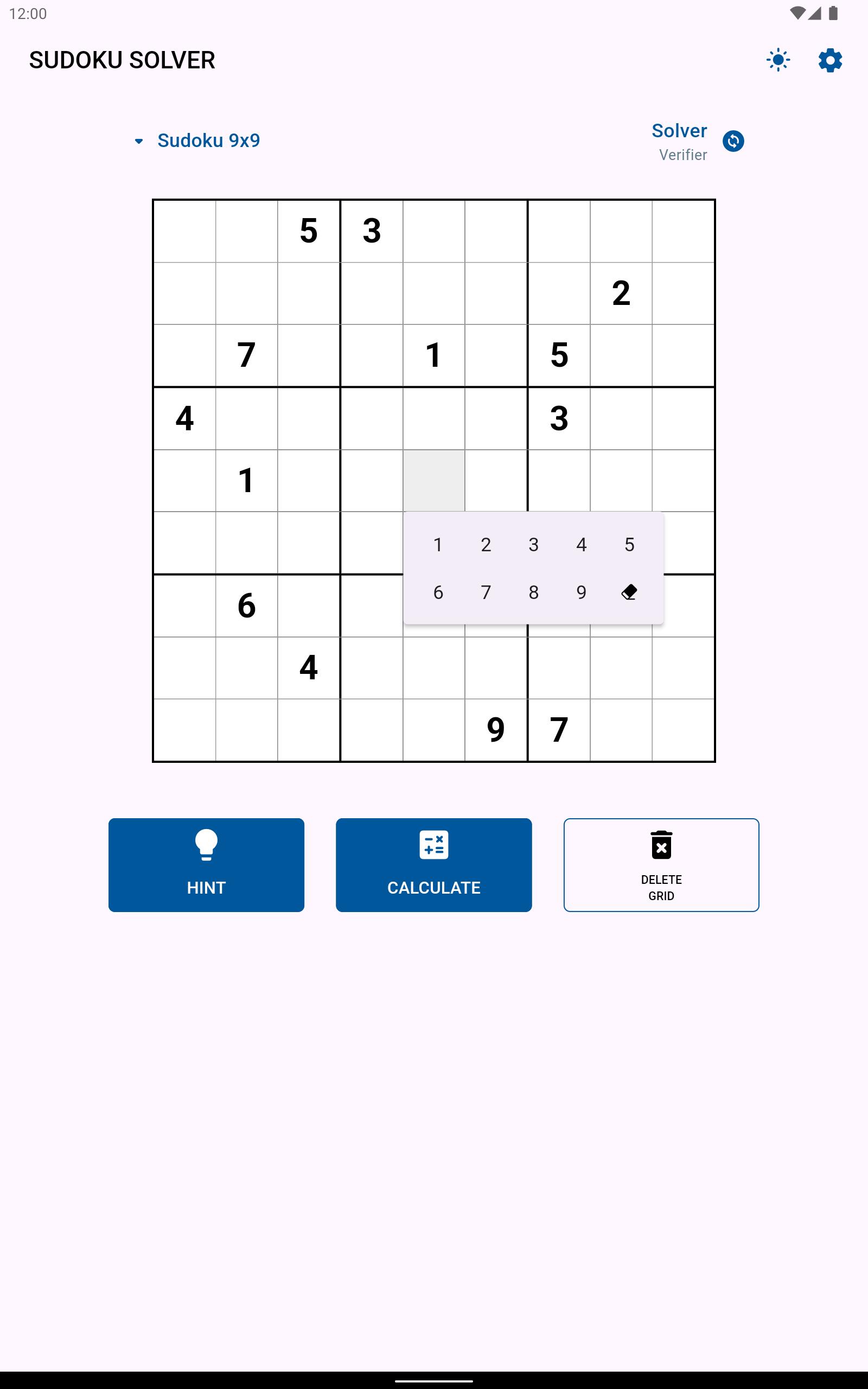The image size is (868, 1389).
Task: Enter digit 1 from the number picker
Action: [x=438, y=545]
